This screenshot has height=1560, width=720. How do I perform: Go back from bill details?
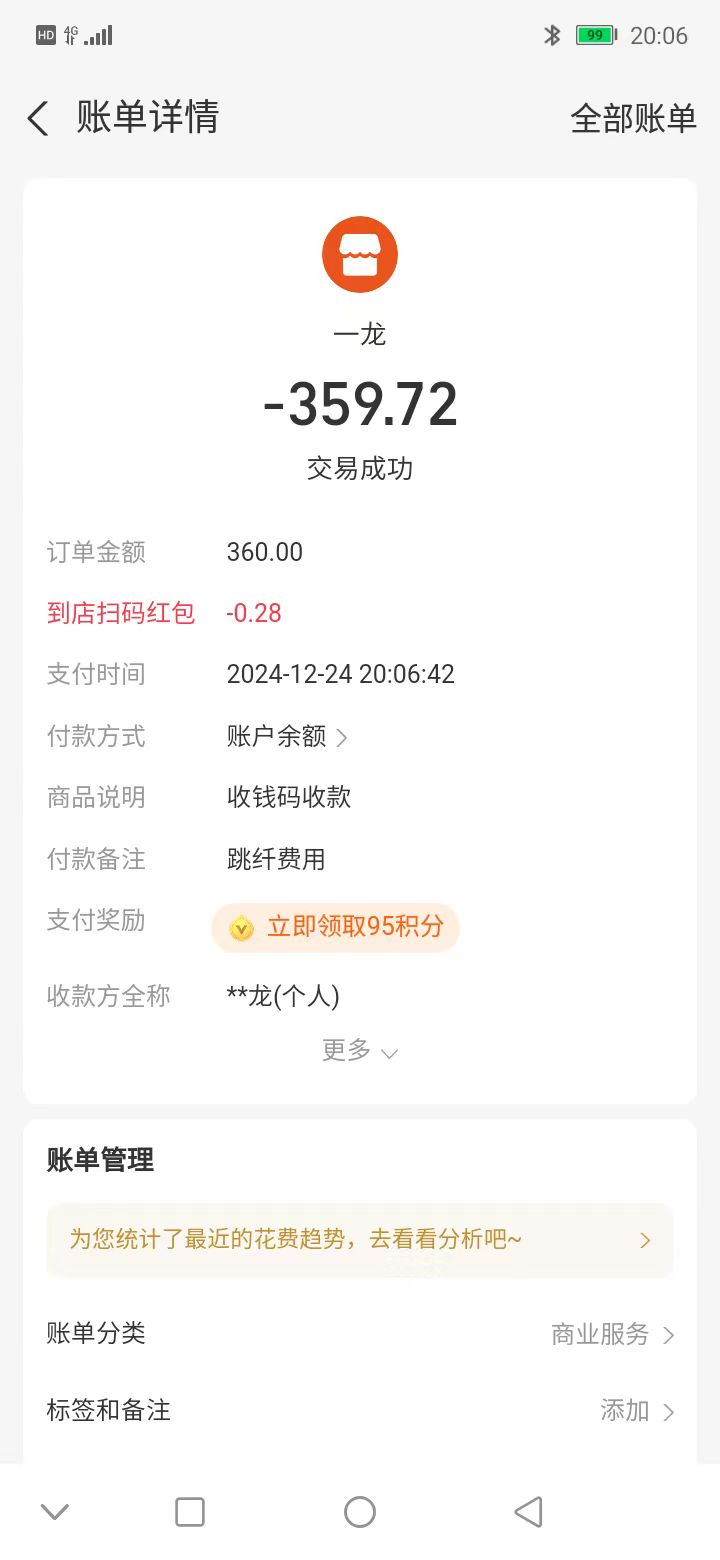(x=38, y=119)
